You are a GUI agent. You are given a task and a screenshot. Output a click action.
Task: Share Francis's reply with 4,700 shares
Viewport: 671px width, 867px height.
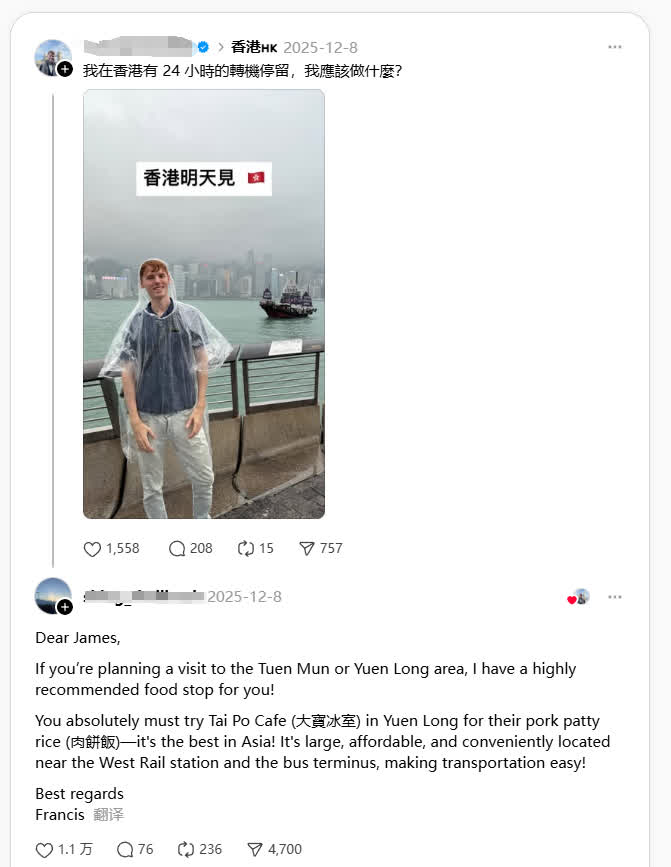(254, 849)
